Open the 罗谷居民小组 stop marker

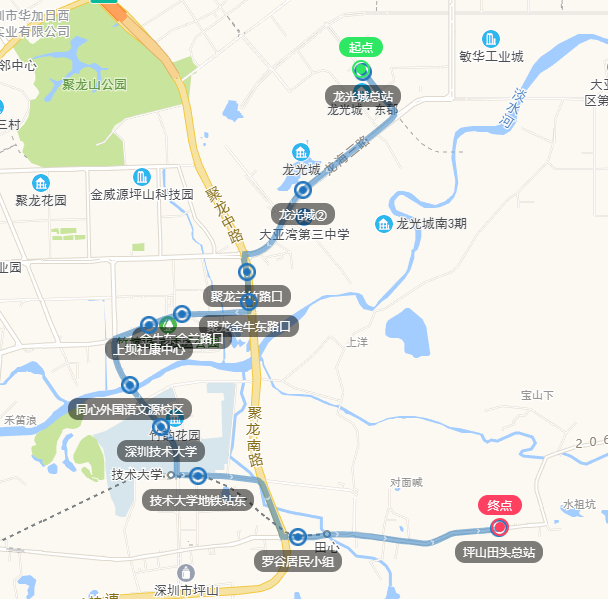click(297, 537)
